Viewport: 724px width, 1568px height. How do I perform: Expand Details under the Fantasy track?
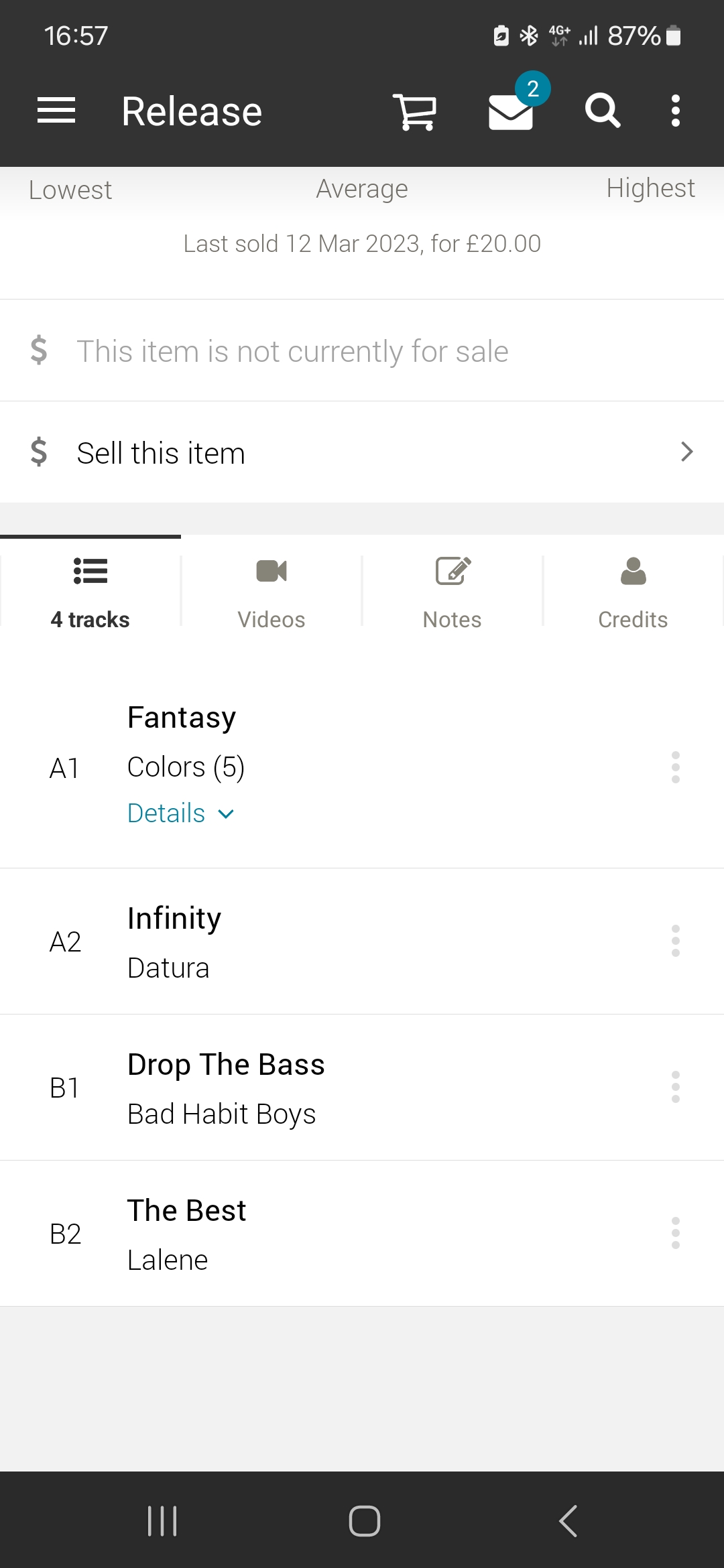[180, 813]
